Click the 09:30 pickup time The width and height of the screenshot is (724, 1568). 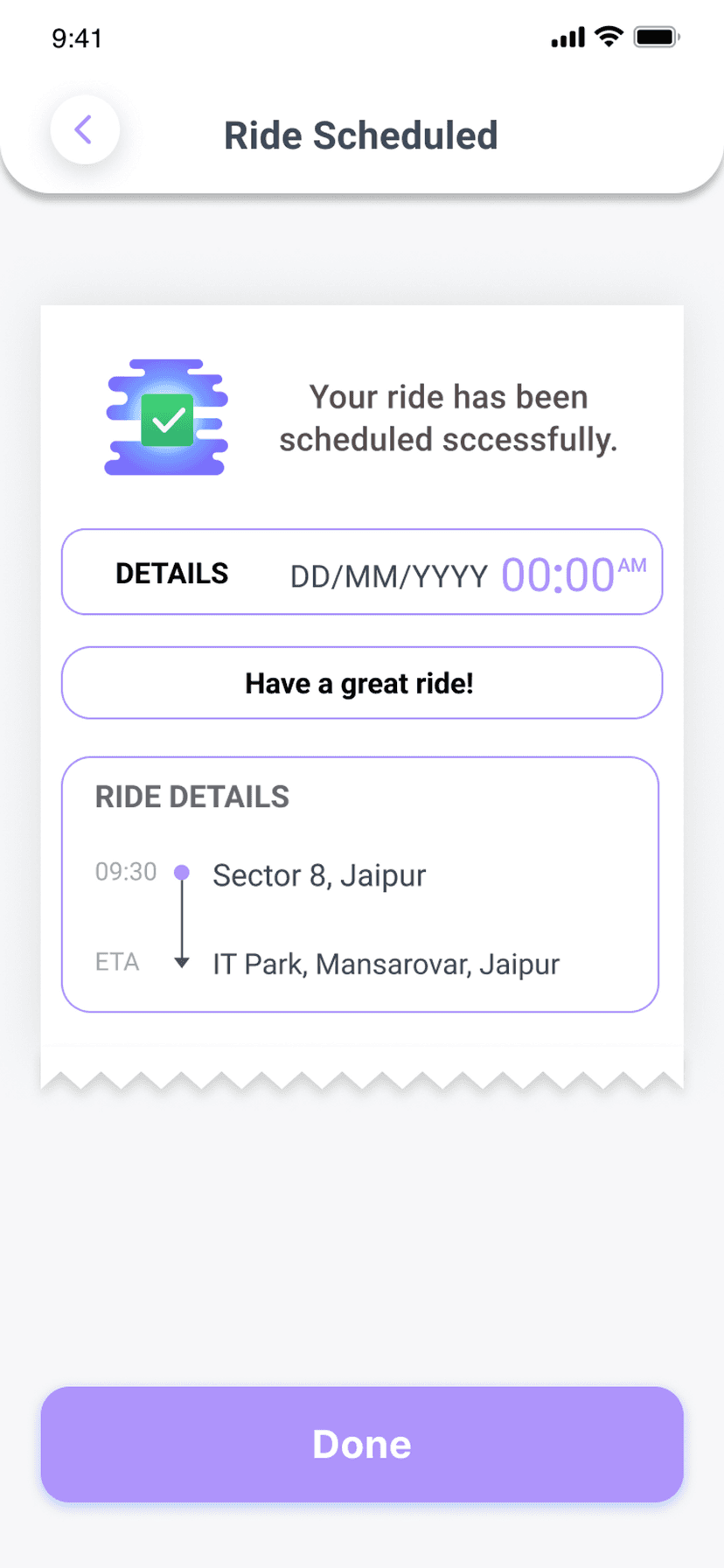pyautogui.click(x=124, y=871)
